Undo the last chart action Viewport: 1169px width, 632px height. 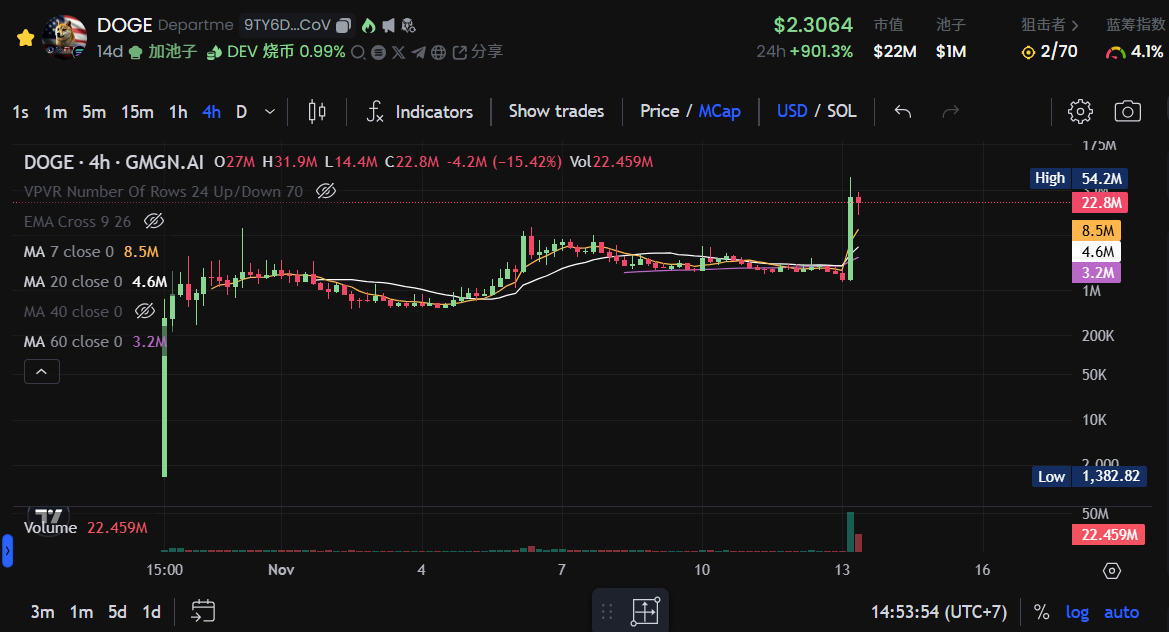(903, 112)
